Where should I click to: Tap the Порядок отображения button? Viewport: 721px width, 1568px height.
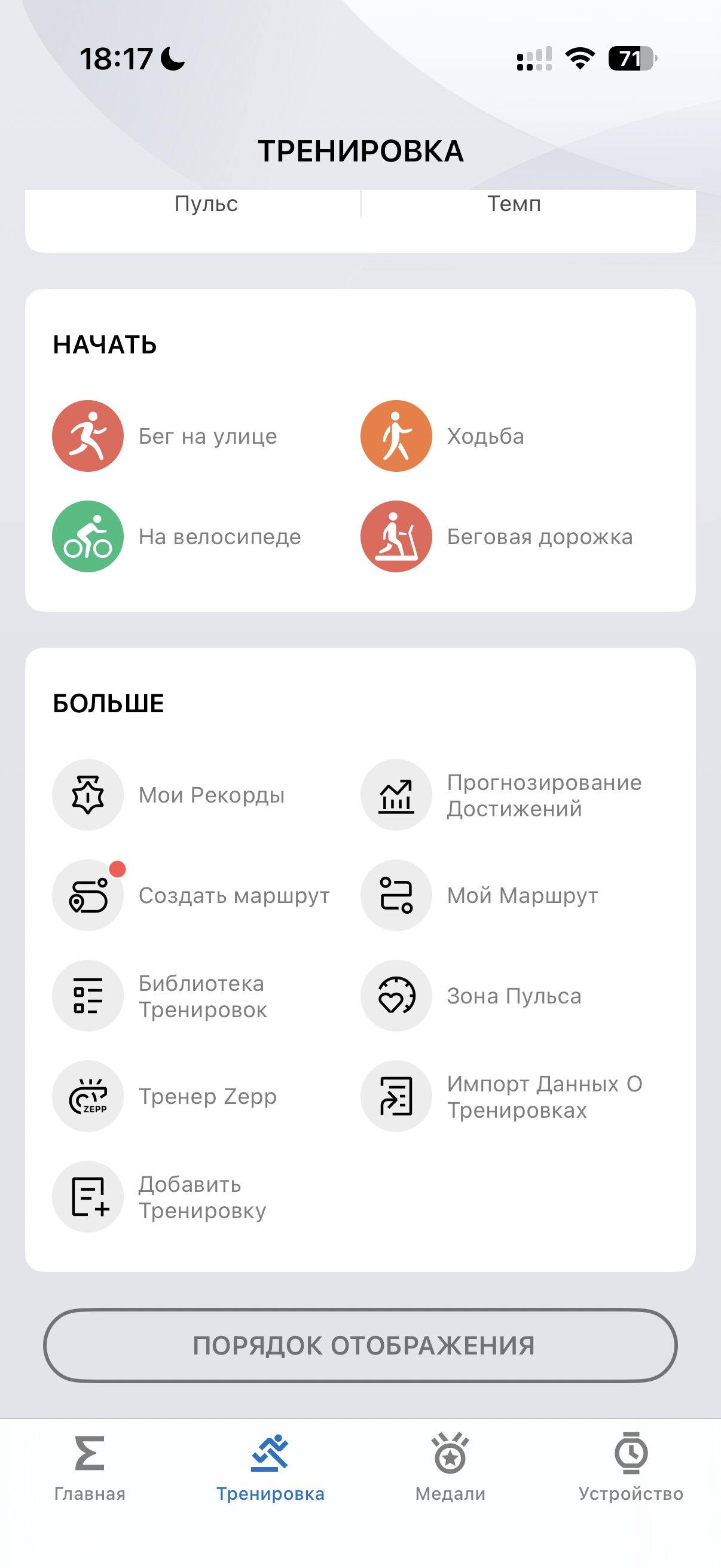pos(360,1345)
